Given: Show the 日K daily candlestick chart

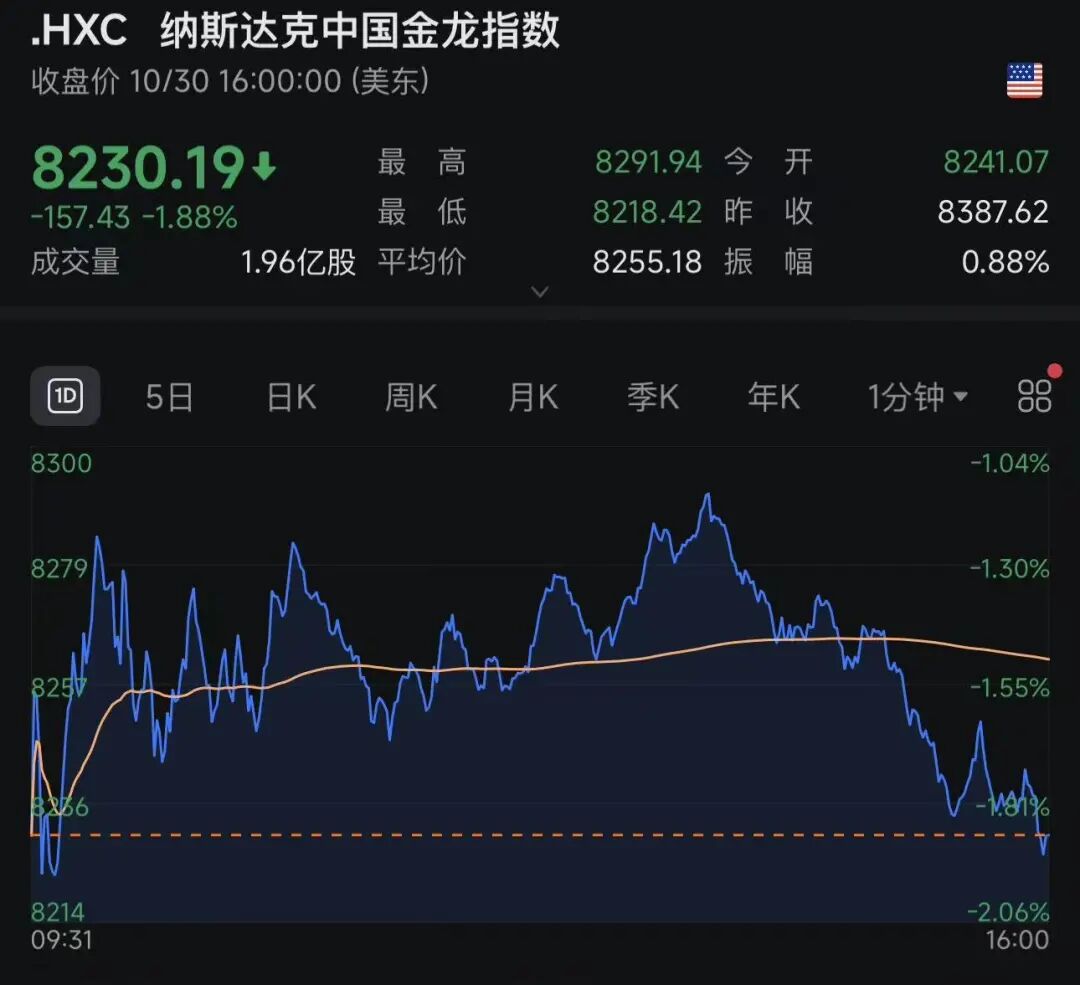Looking at the screenshot, I should (291, 397).
